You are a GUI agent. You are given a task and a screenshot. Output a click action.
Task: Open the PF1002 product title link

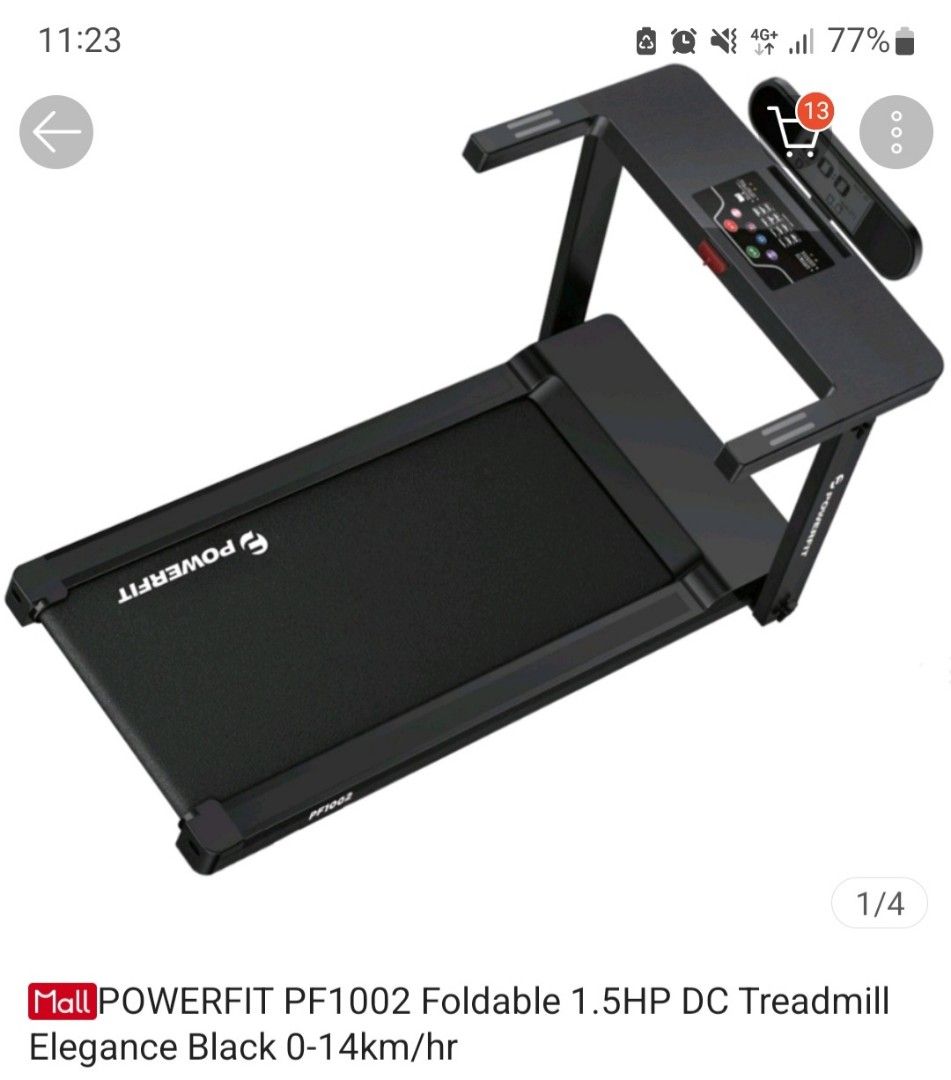pos(450,1000)
